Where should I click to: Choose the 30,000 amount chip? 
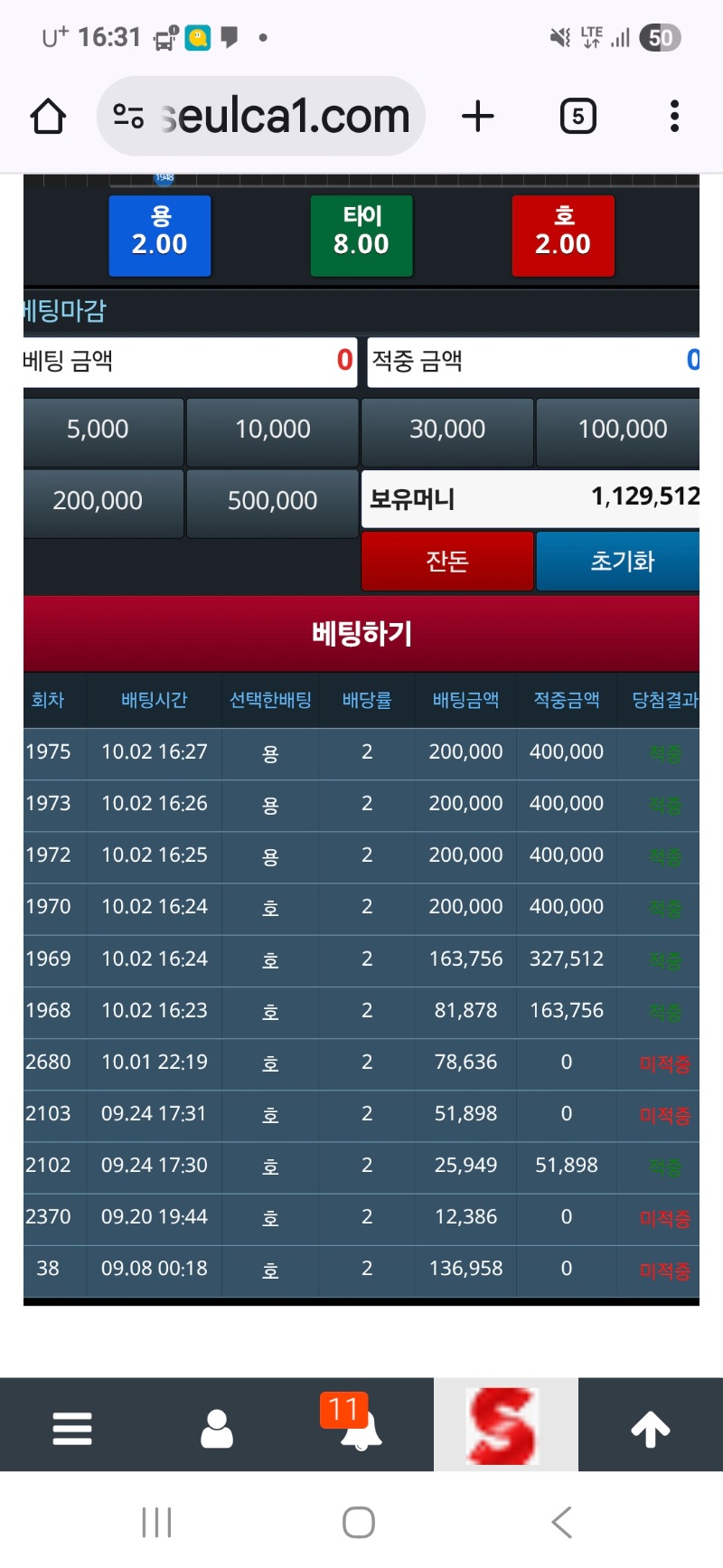(447, 430)
